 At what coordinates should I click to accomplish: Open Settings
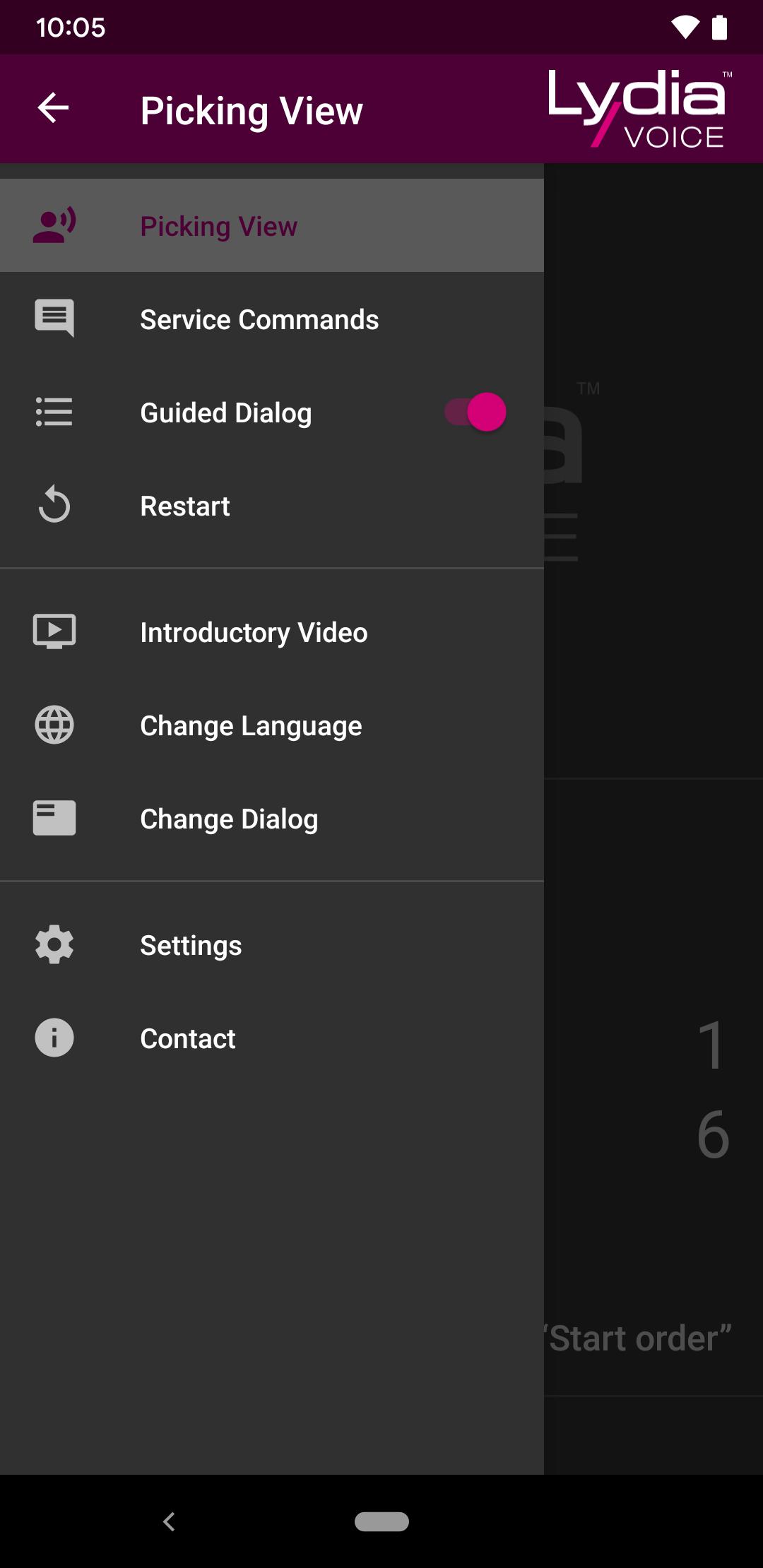point(272,944)
